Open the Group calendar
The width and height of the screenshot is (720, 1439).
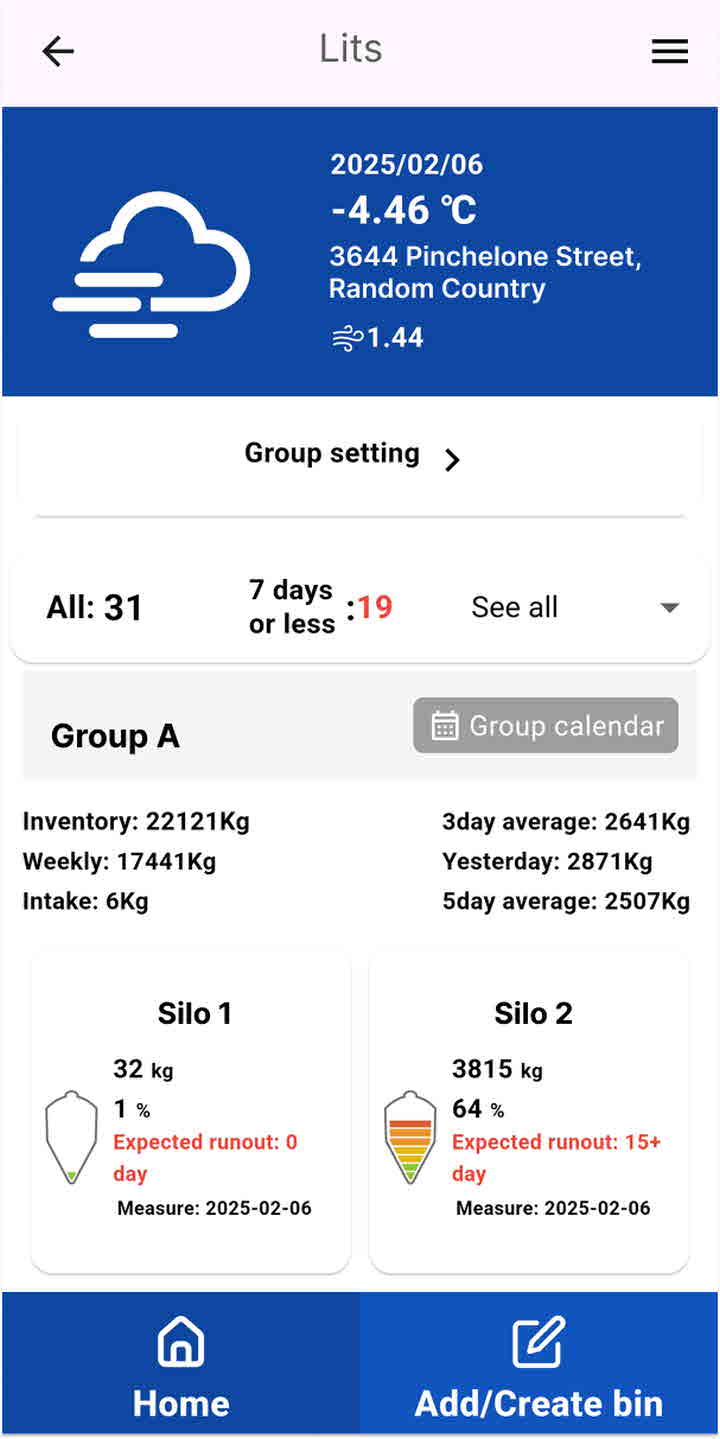545,725
